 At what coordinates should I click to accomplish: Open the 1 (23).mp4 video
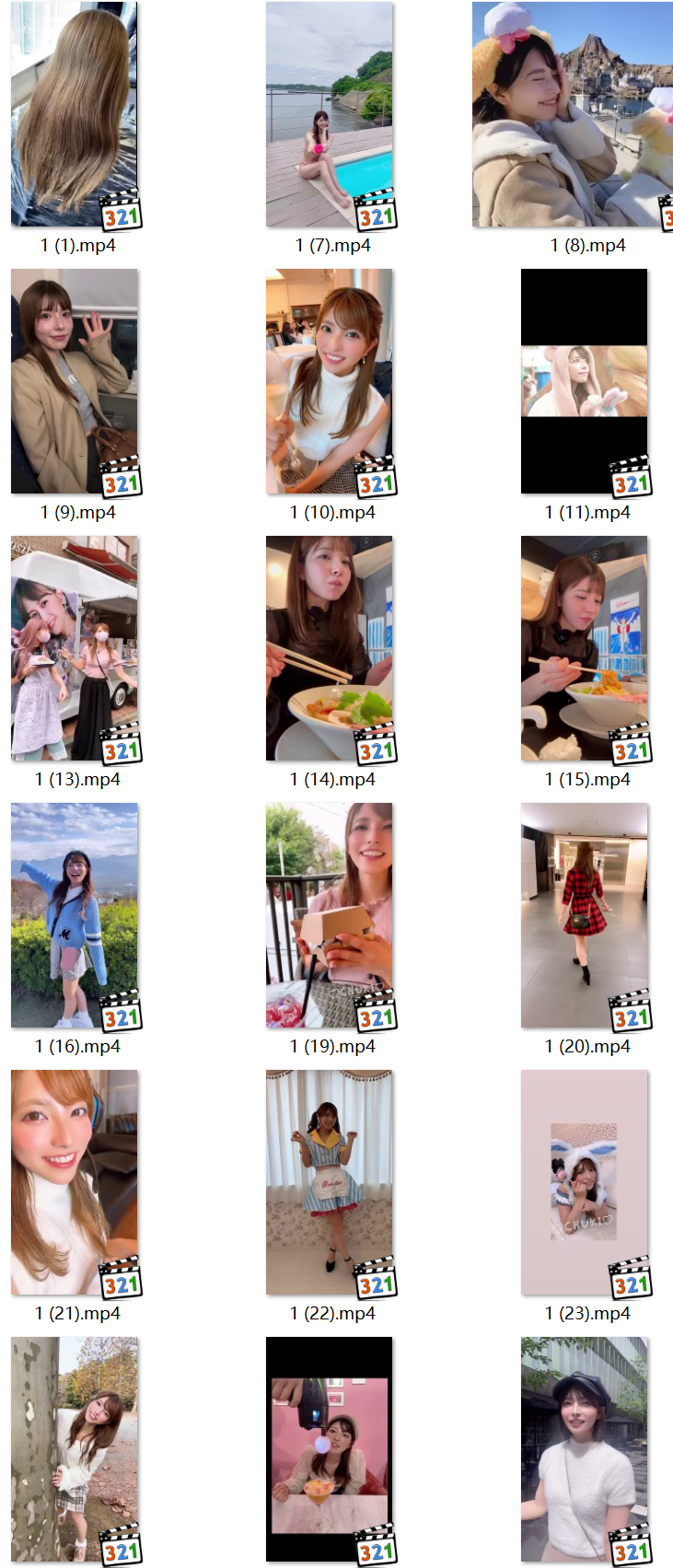tap(585, 1182)
